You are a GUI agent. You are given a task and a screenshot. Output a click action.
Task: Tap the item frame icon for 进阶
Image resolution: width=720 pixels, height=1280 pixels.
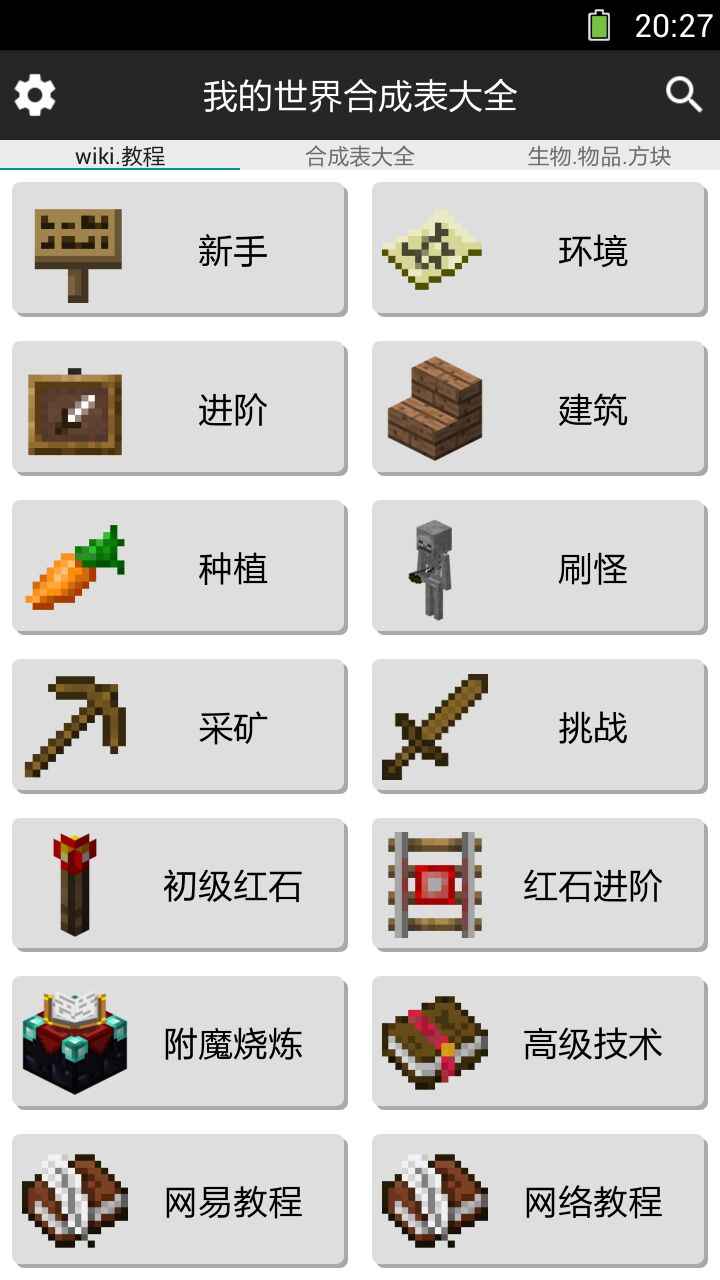point(75,407)
